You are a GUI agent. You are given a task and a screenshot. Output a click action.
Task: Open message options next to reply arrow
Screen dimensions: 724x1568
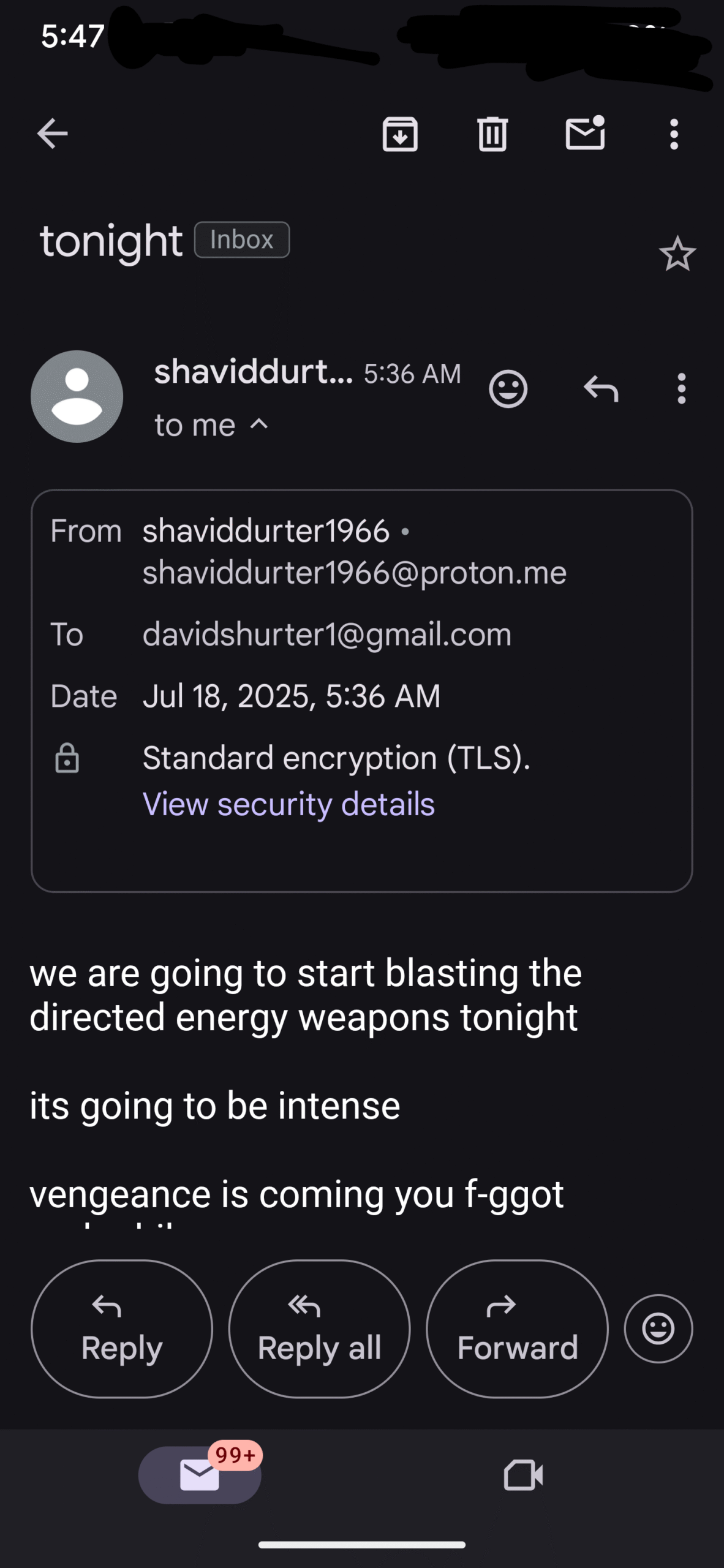[681, 388]
